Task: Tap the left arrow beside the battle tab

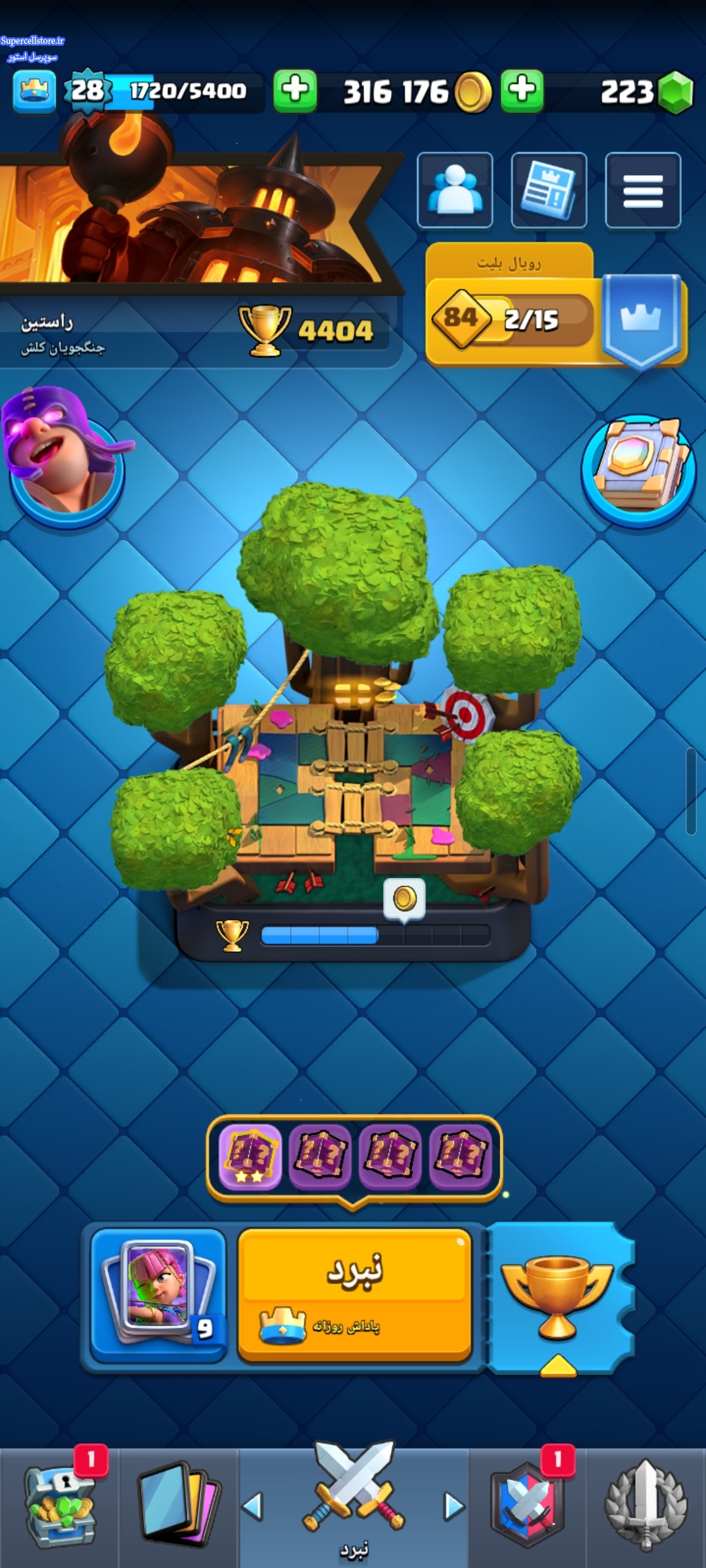Action: click(x=252, y=1506)
